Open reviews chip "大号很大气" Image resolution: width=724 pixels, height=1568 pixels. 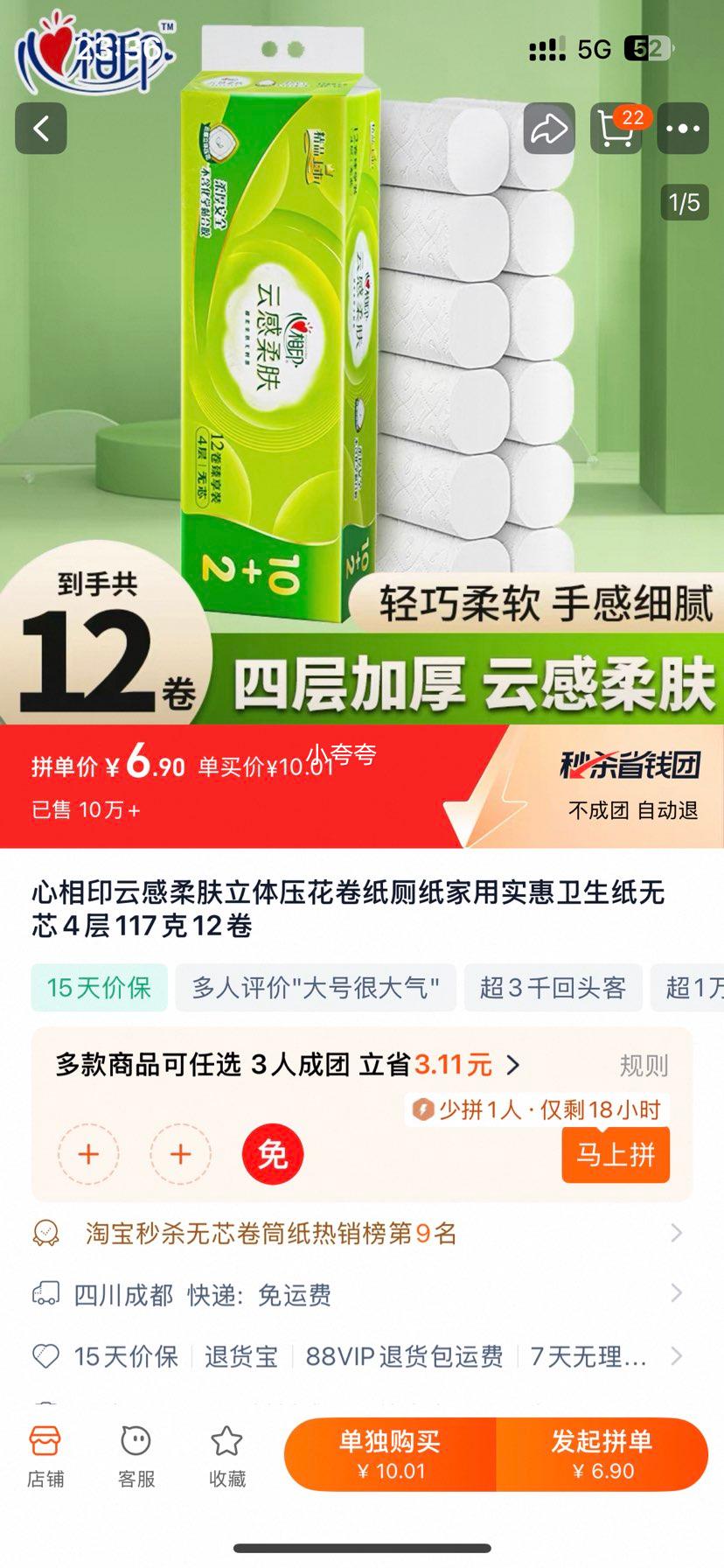pyautogui.click(x=316, y=988)
